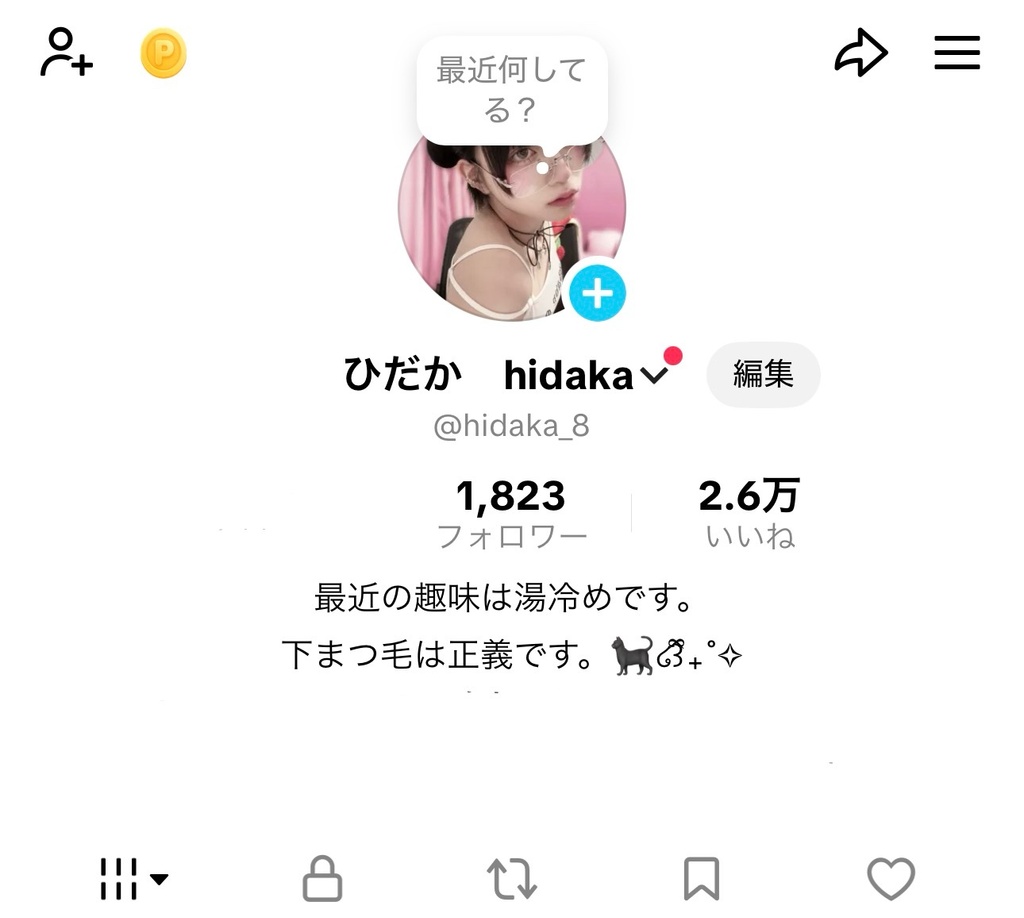
Task: Switch to the reposts tab
Action: click(512, 879)
